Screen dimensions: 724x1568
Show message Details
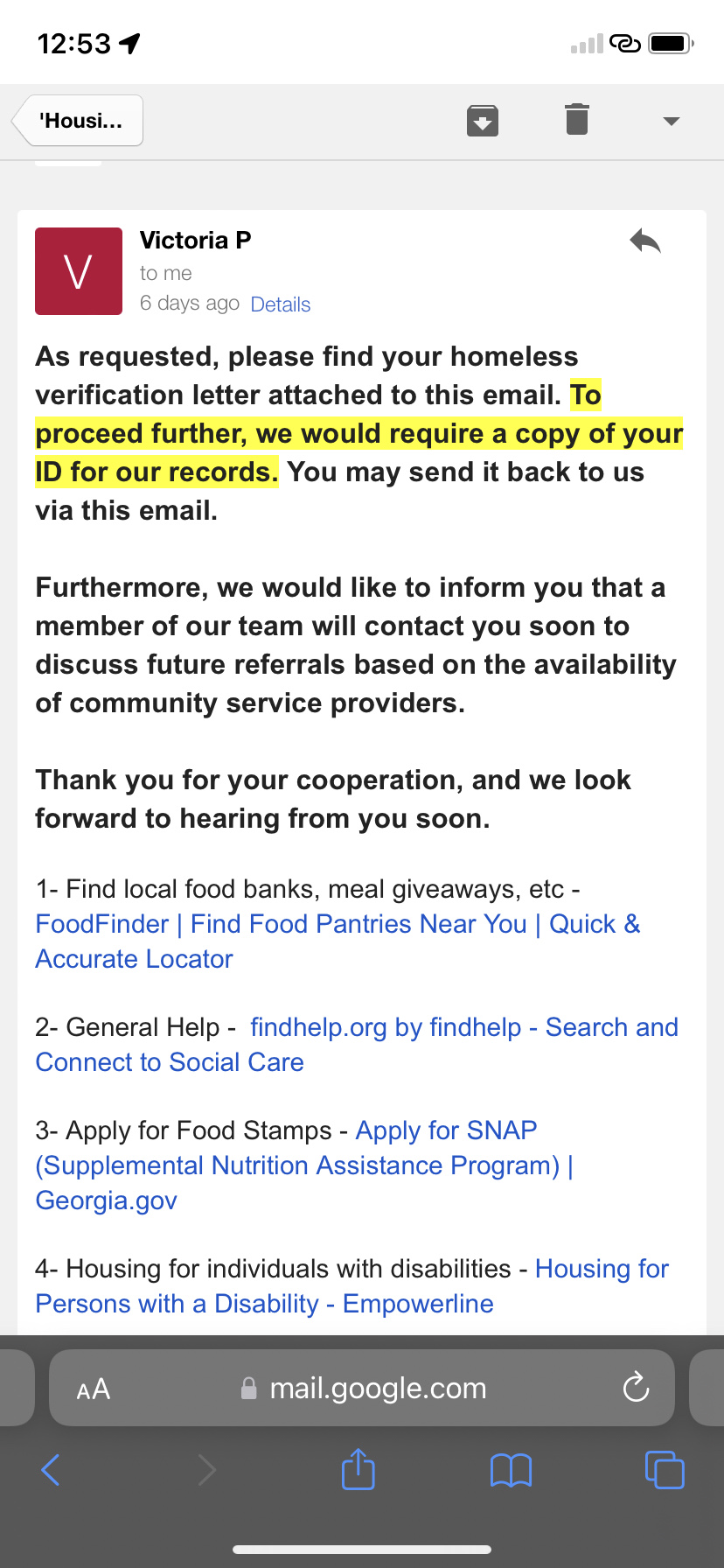click(281, 304)
